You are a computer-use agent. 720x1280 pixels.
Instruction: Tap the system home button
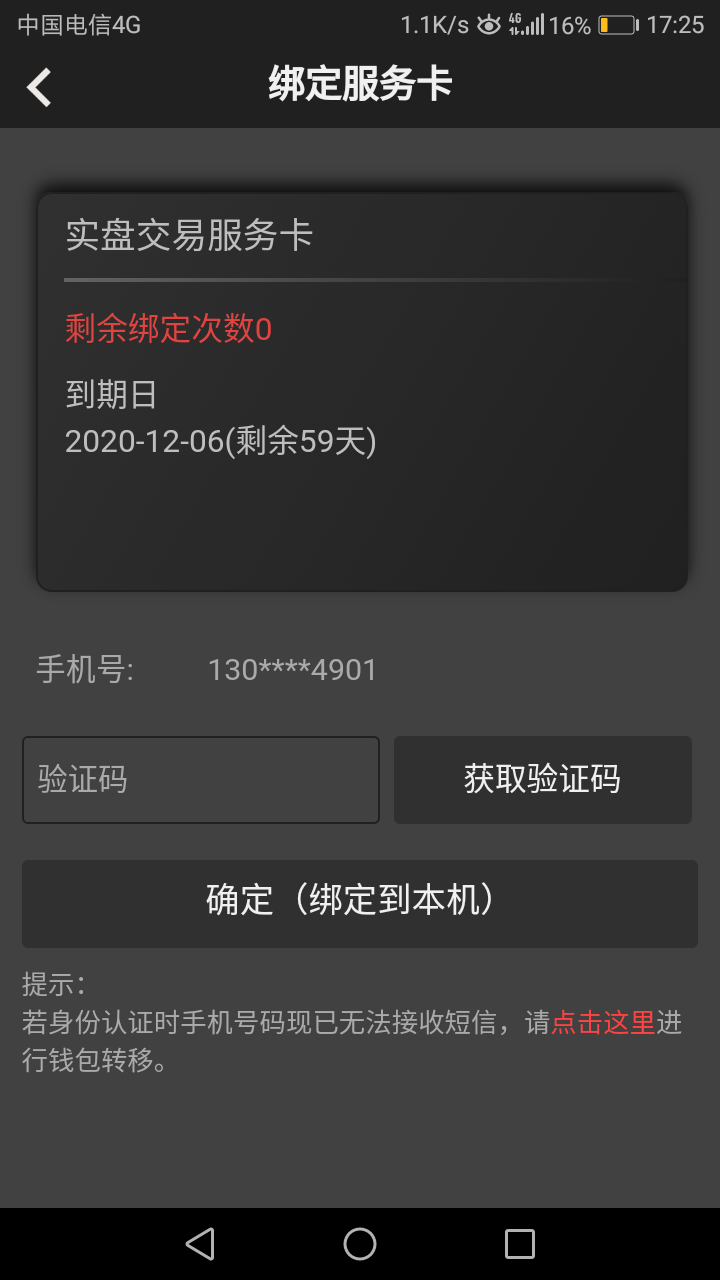click(x=360, y=1244)
